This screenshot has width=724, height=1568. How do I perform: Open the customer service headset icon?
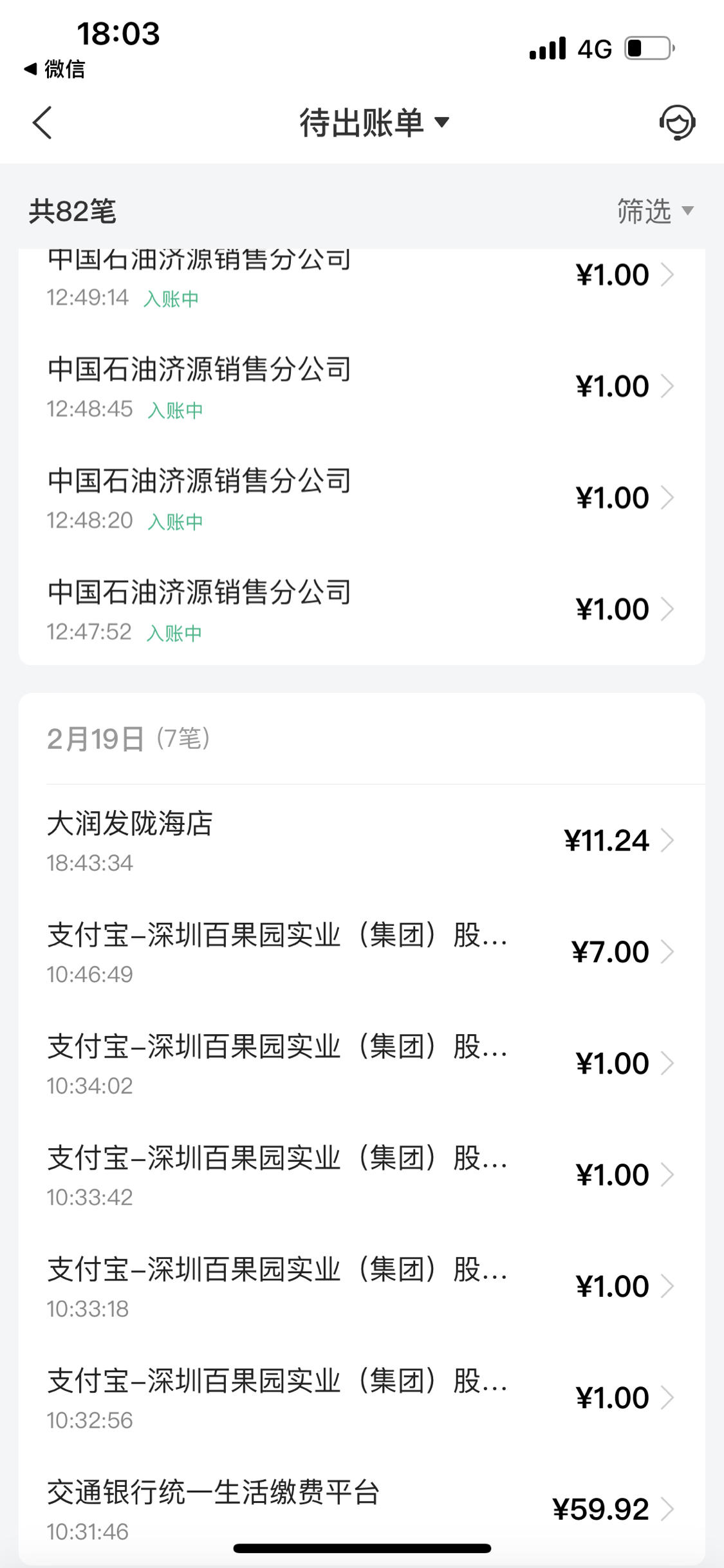coord(677,122)
